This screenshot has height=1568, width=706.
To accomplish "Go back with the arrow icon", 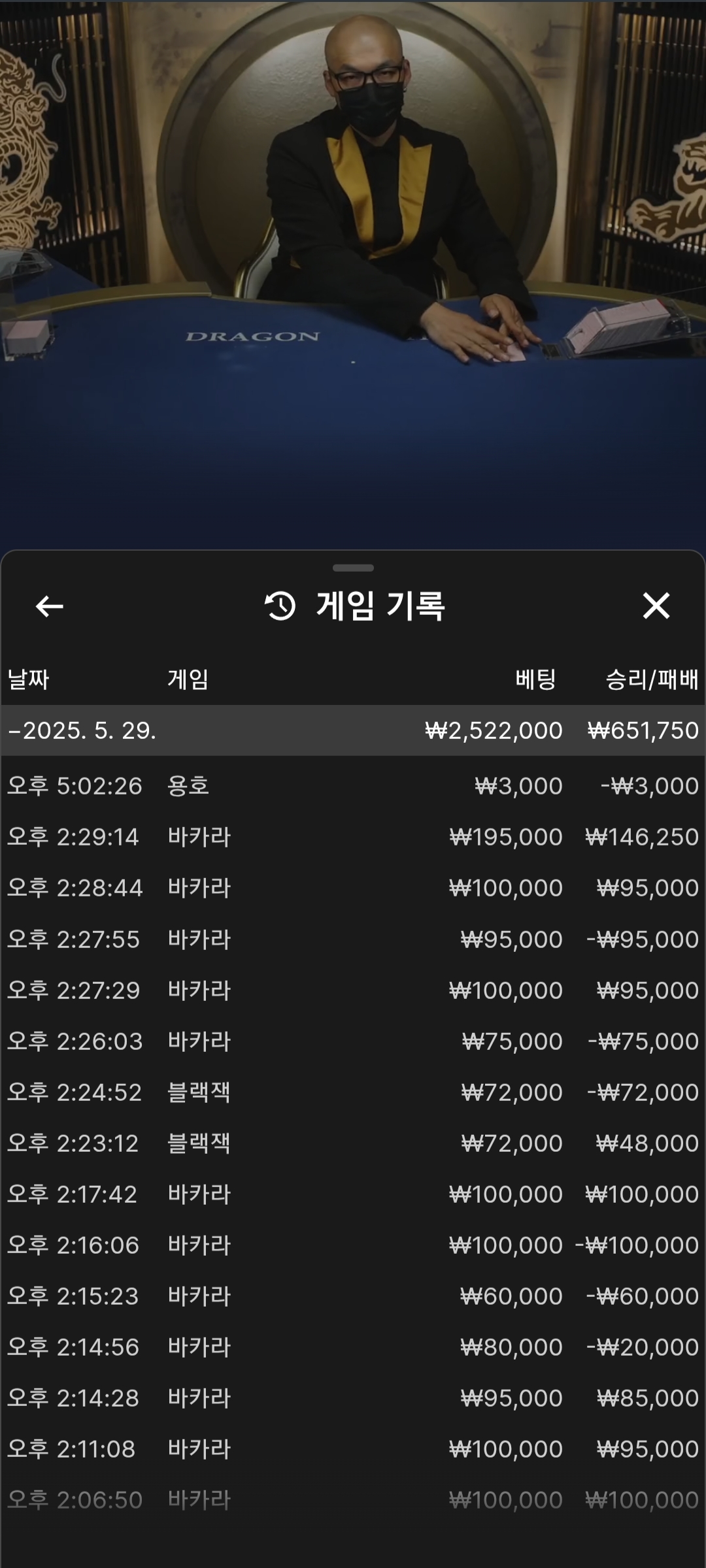I will click(x=49, y=606).
